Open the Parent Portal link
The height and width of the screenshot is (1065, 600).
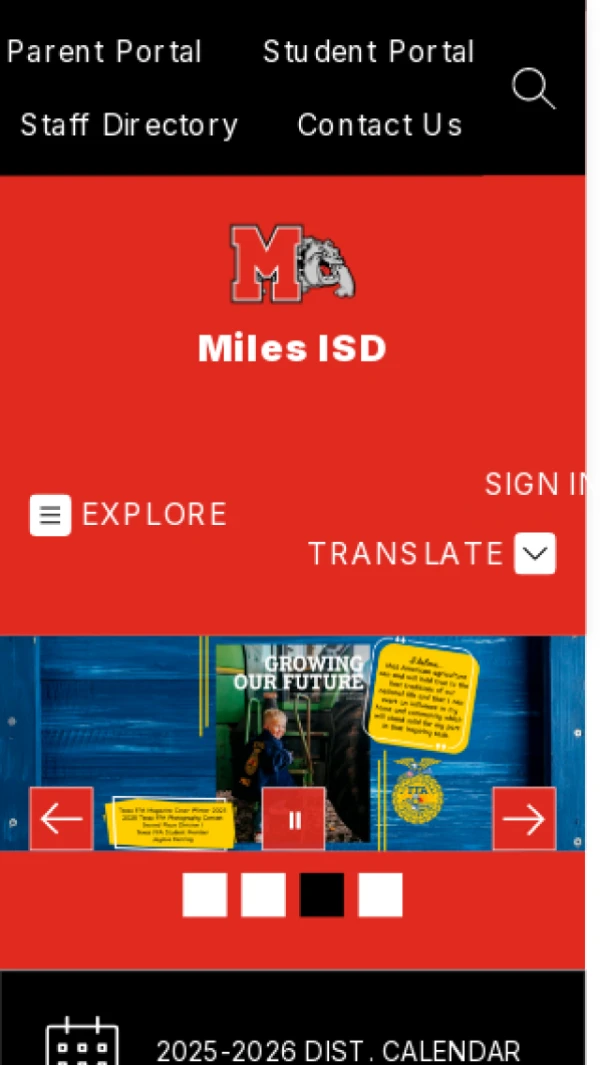point(104,52)
